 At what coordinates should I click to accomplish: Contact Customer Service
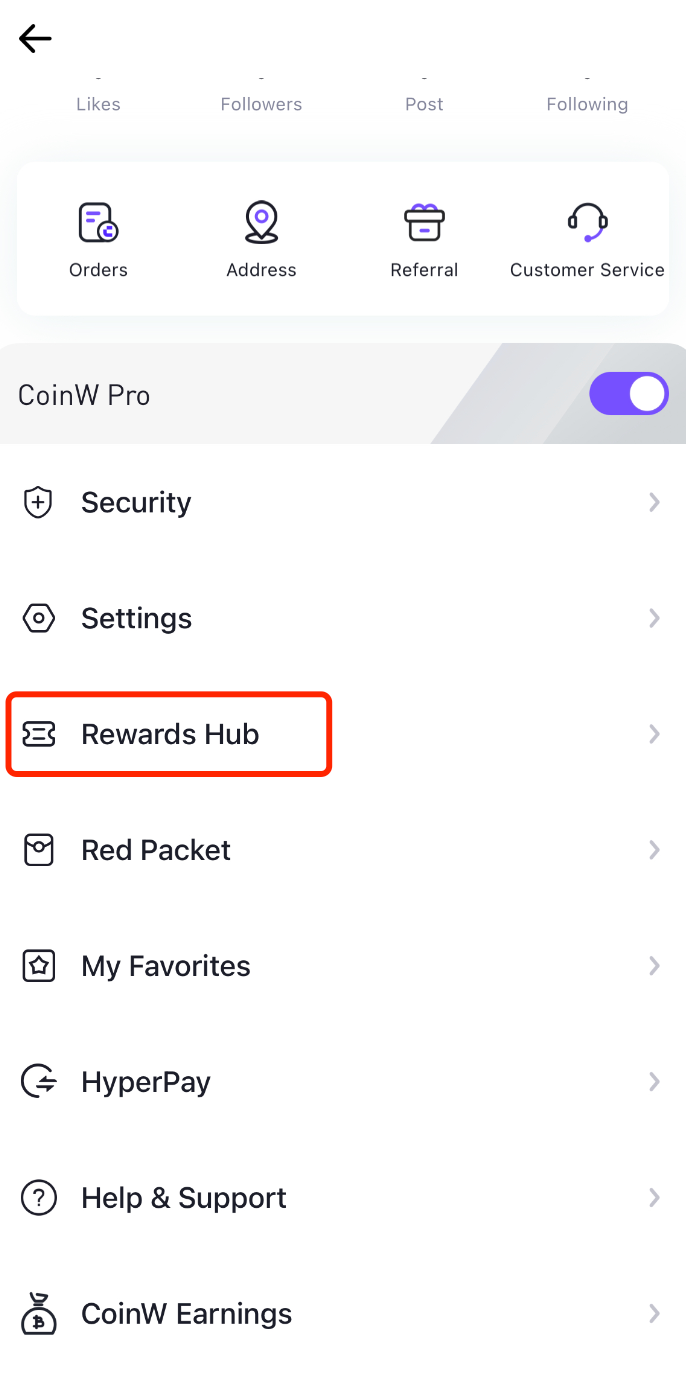click(587, 239)
